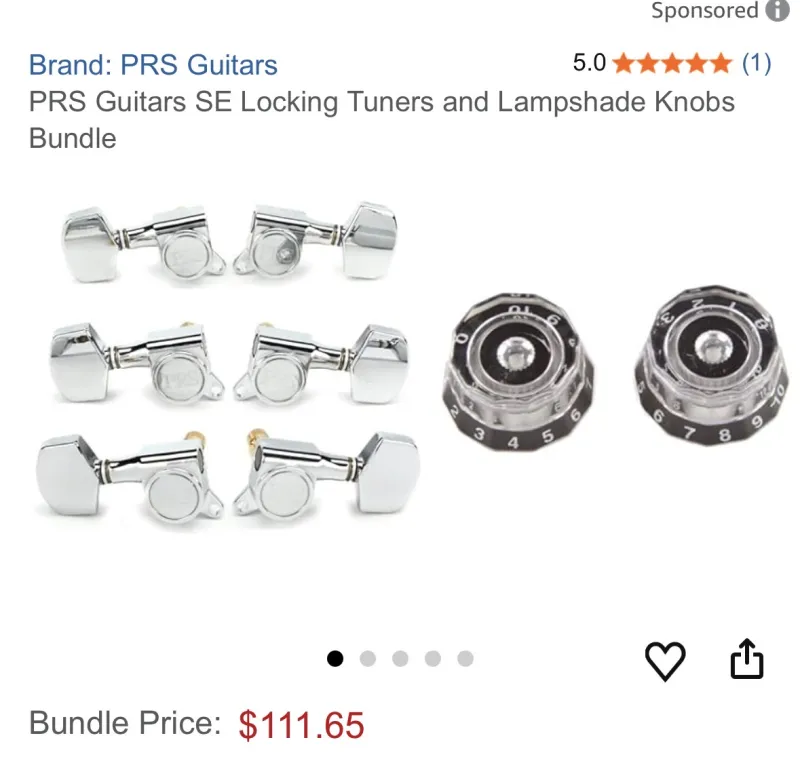Viewport: 800px width, 778px height.
Task: Add this bundle to wish list
Action: 664,660
